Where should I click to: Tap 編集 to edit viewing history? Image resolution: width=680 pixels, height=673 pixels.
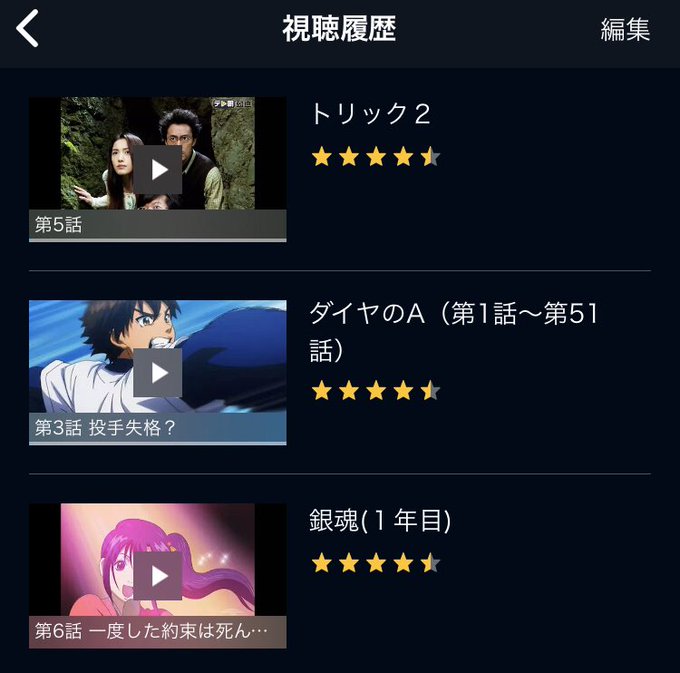pyautogui.click(x=625, y=29)
